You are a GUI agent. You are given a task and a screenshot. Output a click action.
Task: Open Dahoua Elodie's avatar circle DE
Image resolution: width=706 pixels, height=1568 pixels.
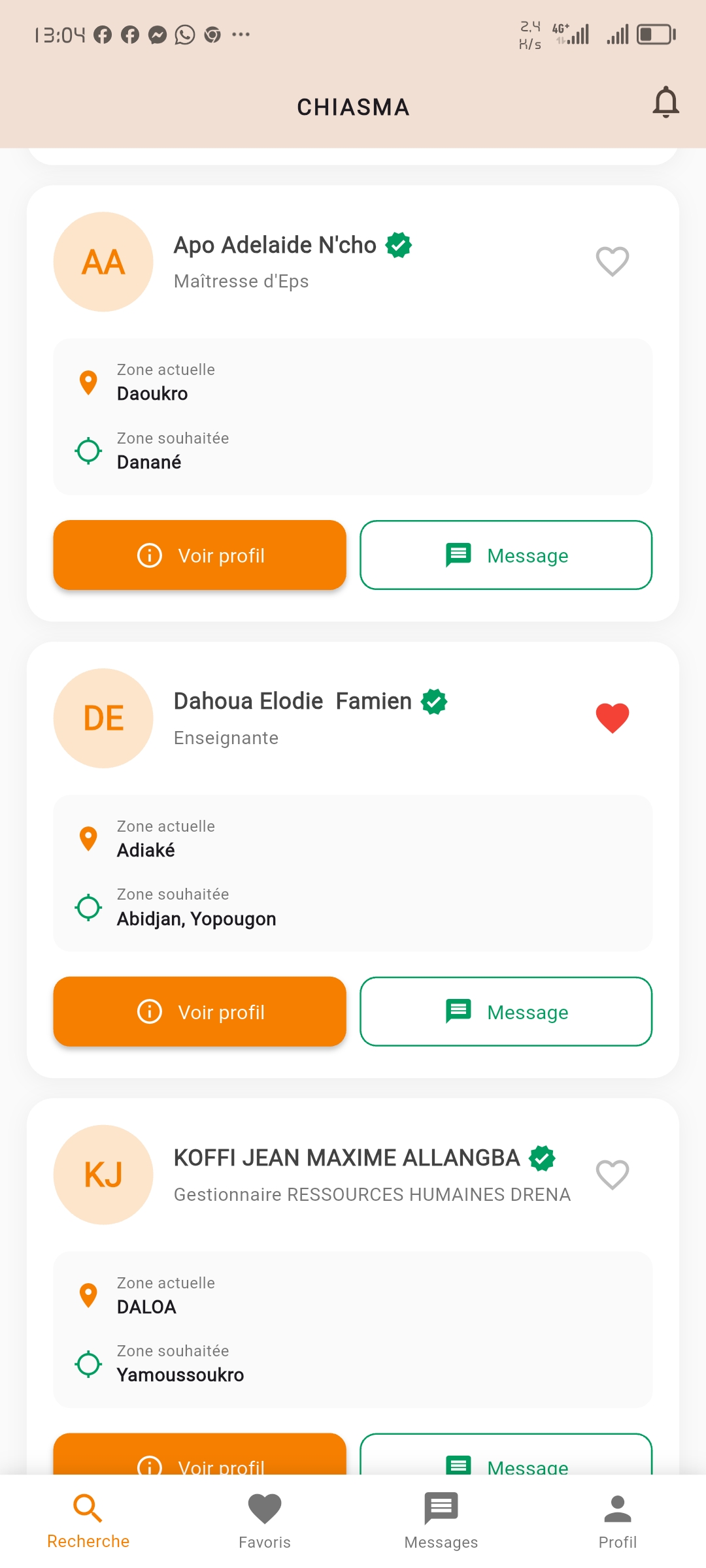pyautogui.click(x=103, y=718)
